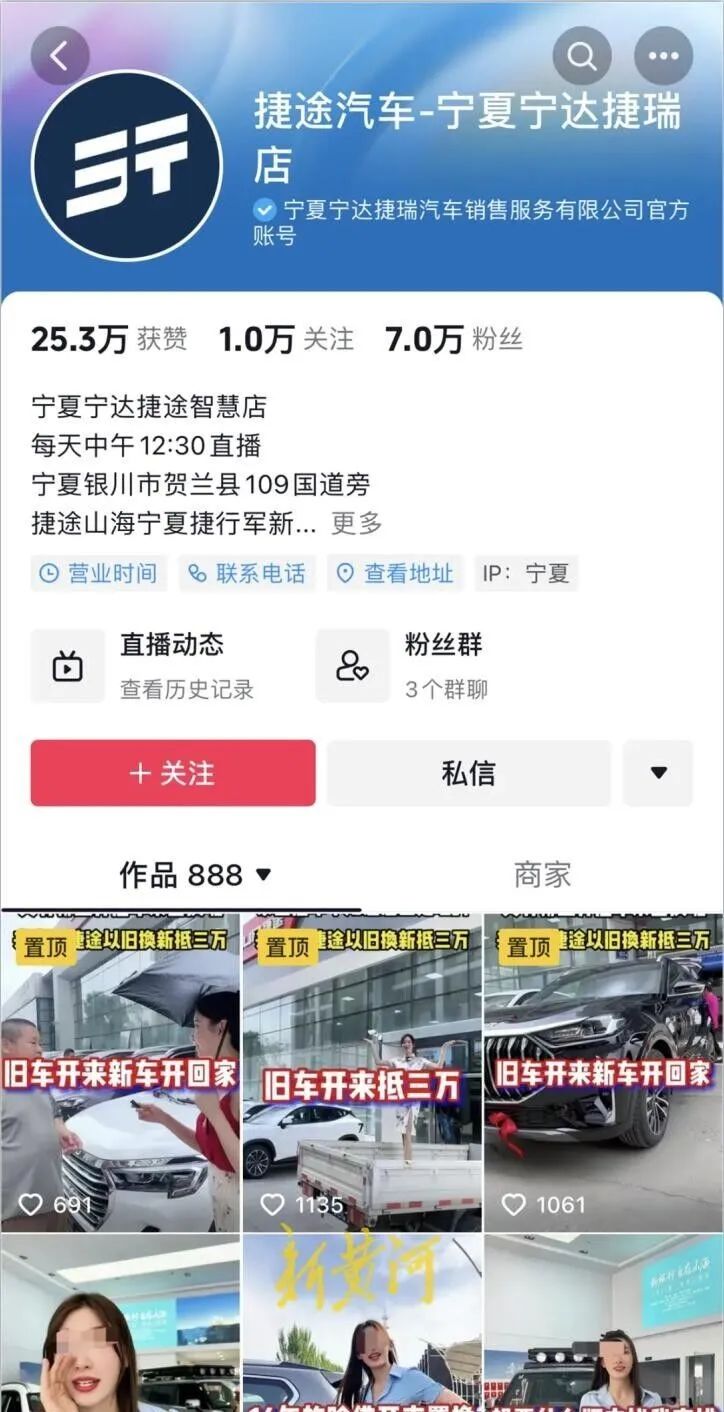
Task: View the 粉丝 followers list
Action: point(454,340)
